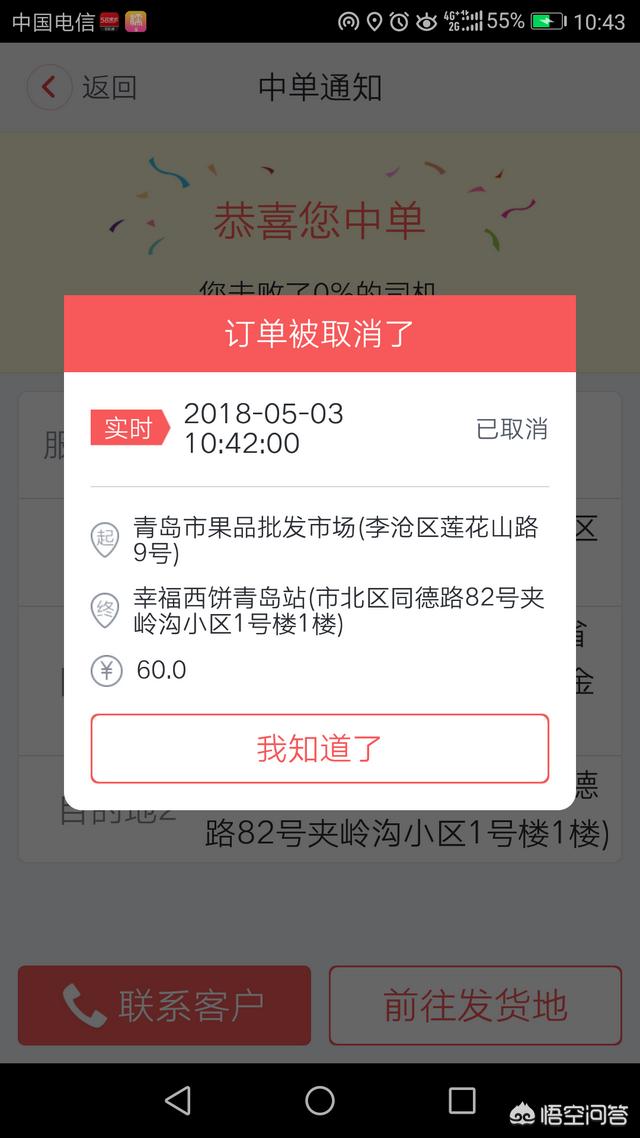Select 前往发货地 to head to pickup
640x1138 pixels.
tap(475, 1005)
